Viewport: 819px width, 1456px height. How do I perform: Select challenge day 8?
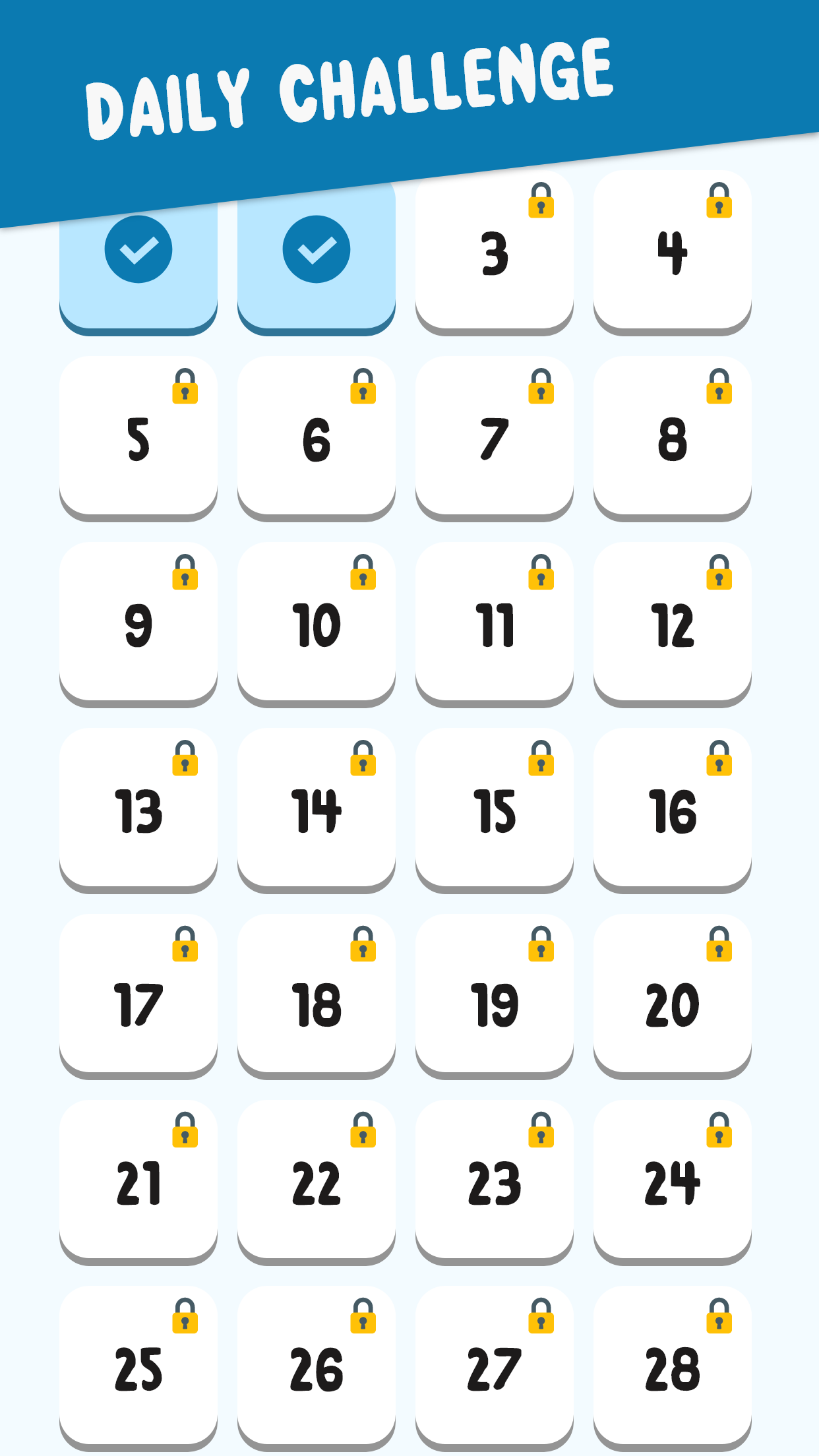point(673,439)
